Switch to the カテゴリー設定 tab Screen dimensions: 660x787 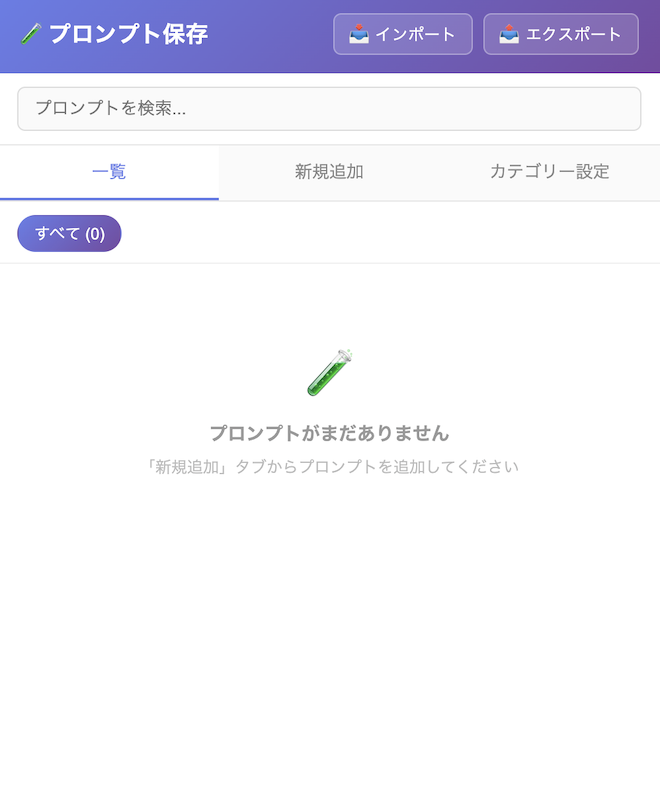tap(549, 172)
